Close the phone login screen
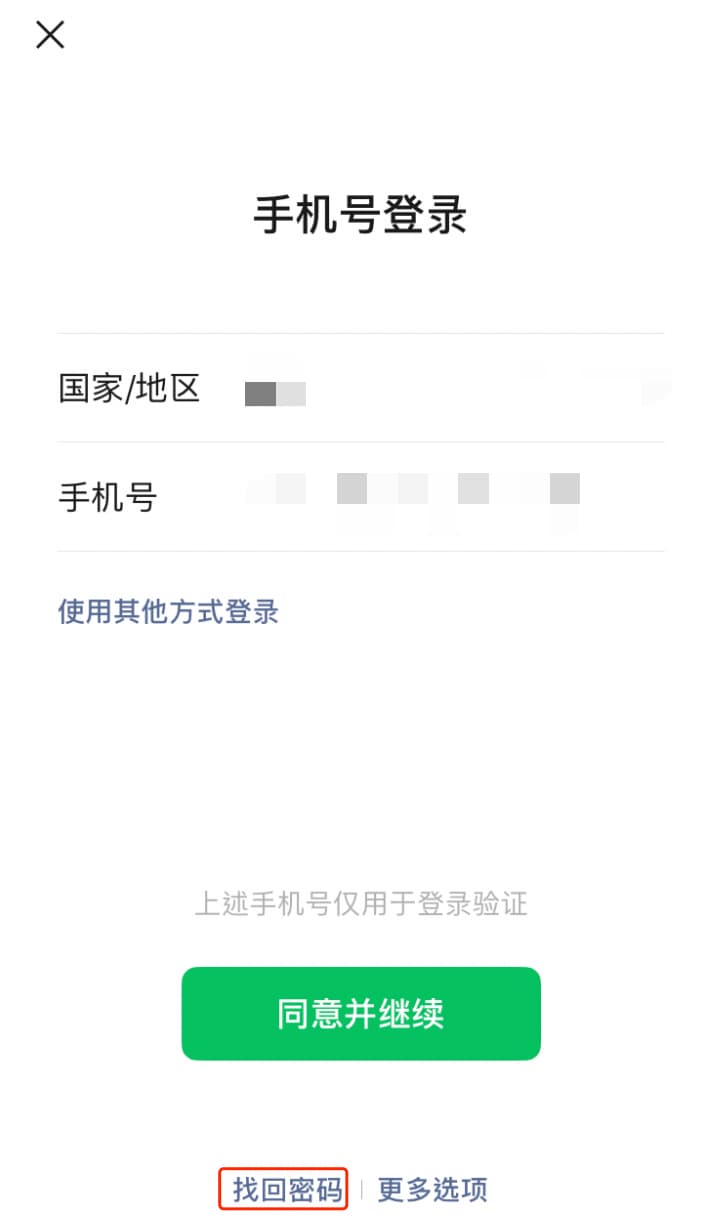This screenshot has height=1218, width=722. [x=50, y=35]
